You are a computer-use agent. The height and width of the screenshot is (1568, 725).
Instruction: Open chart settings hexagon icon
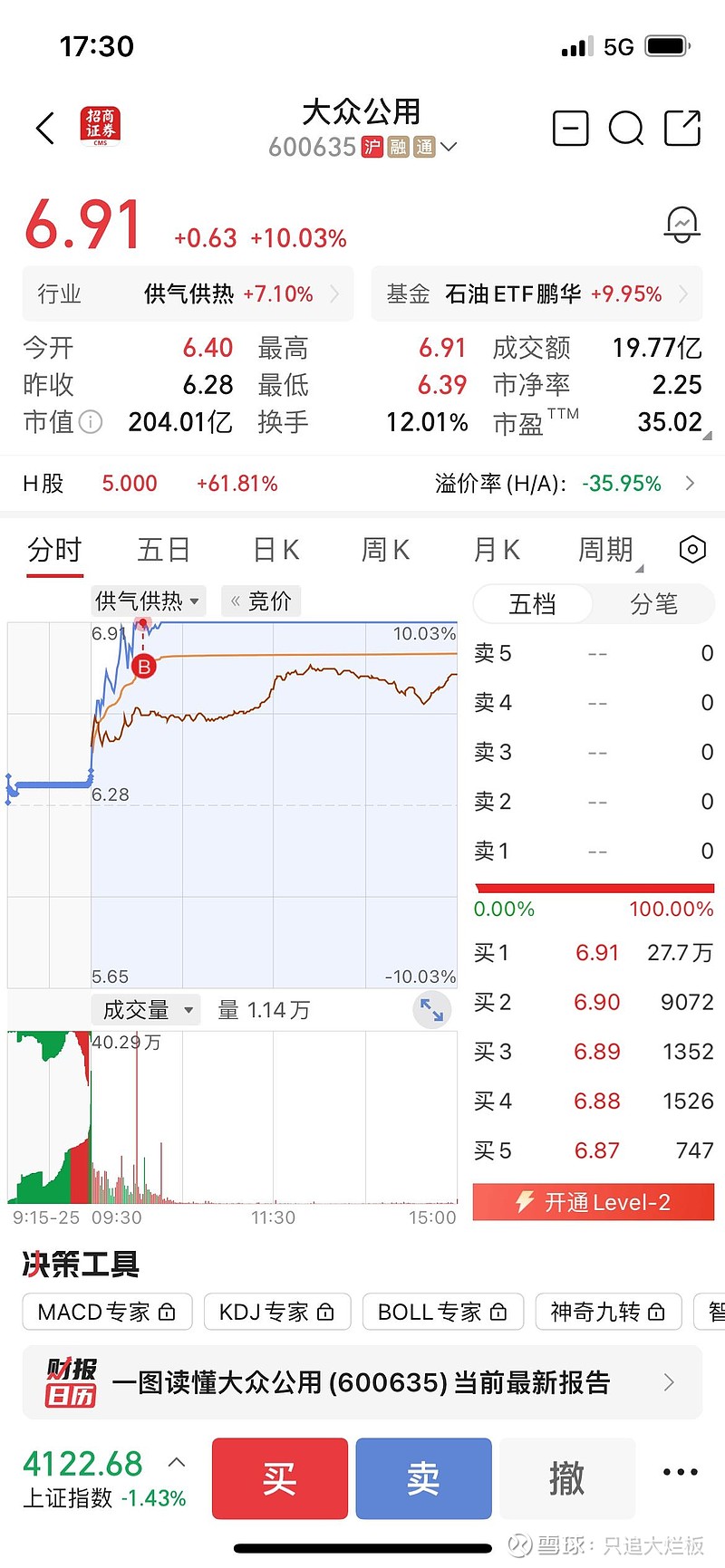tap(692, 549)
